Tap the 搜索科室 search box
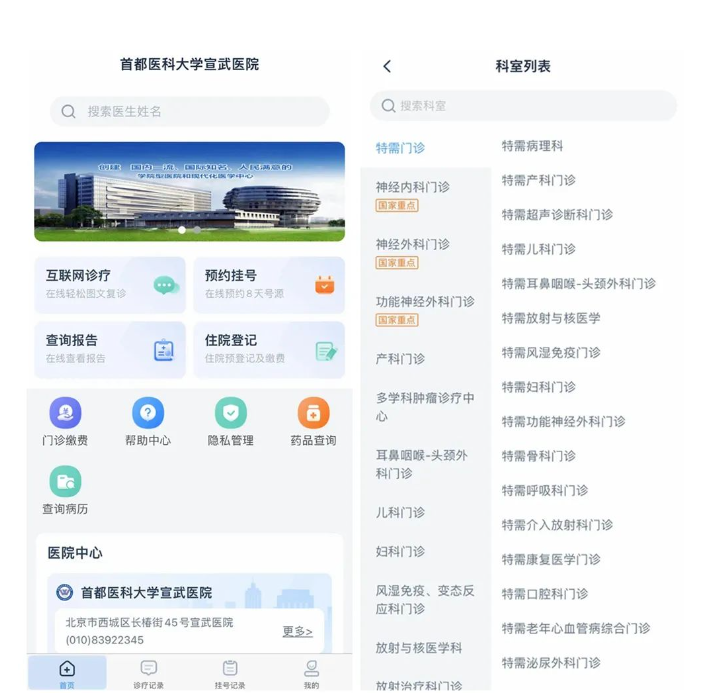This screenshot has width=713, height=693. click(523, 106)
